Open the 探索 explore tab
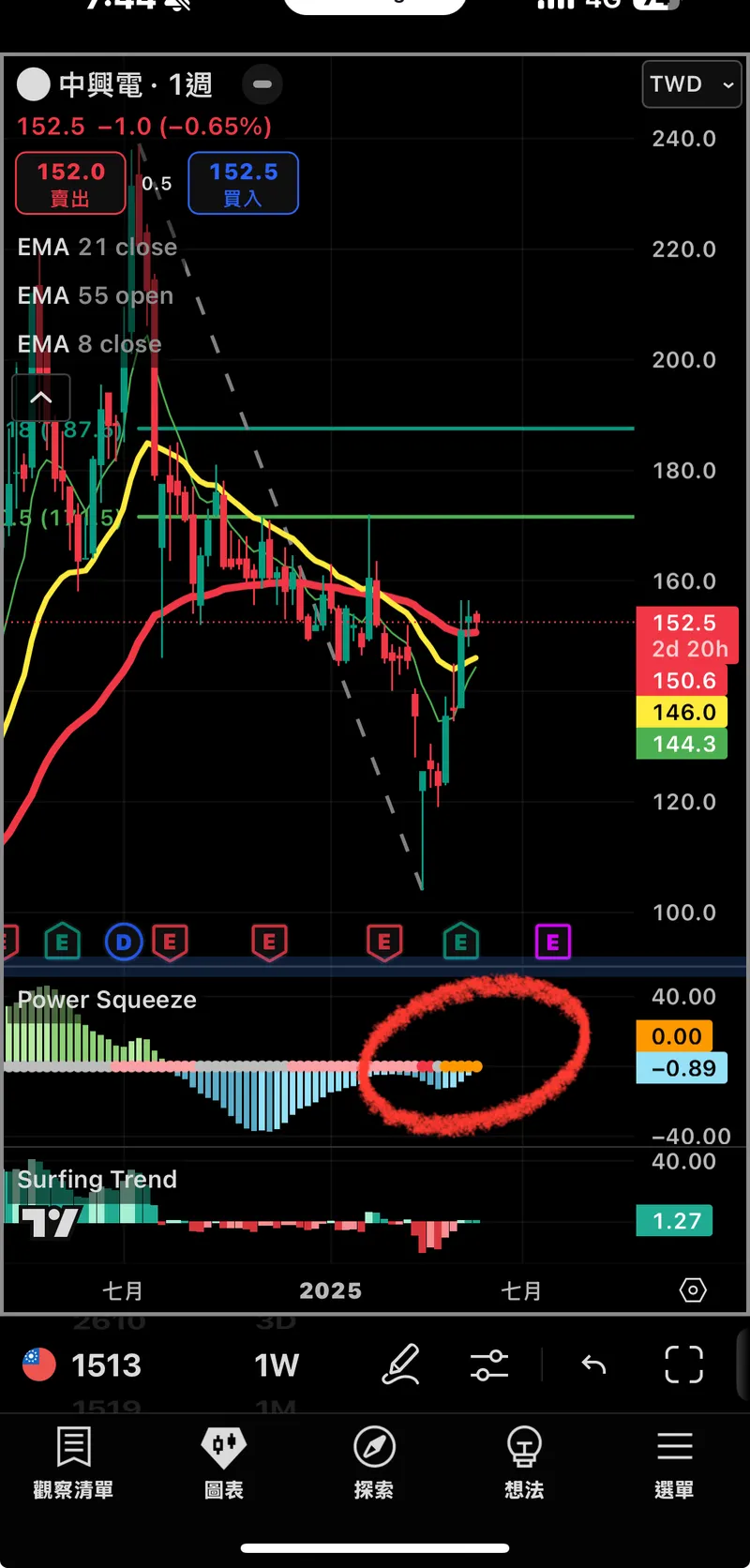The width and height of the screenshot is (750, 1568). coord(374,1461)
